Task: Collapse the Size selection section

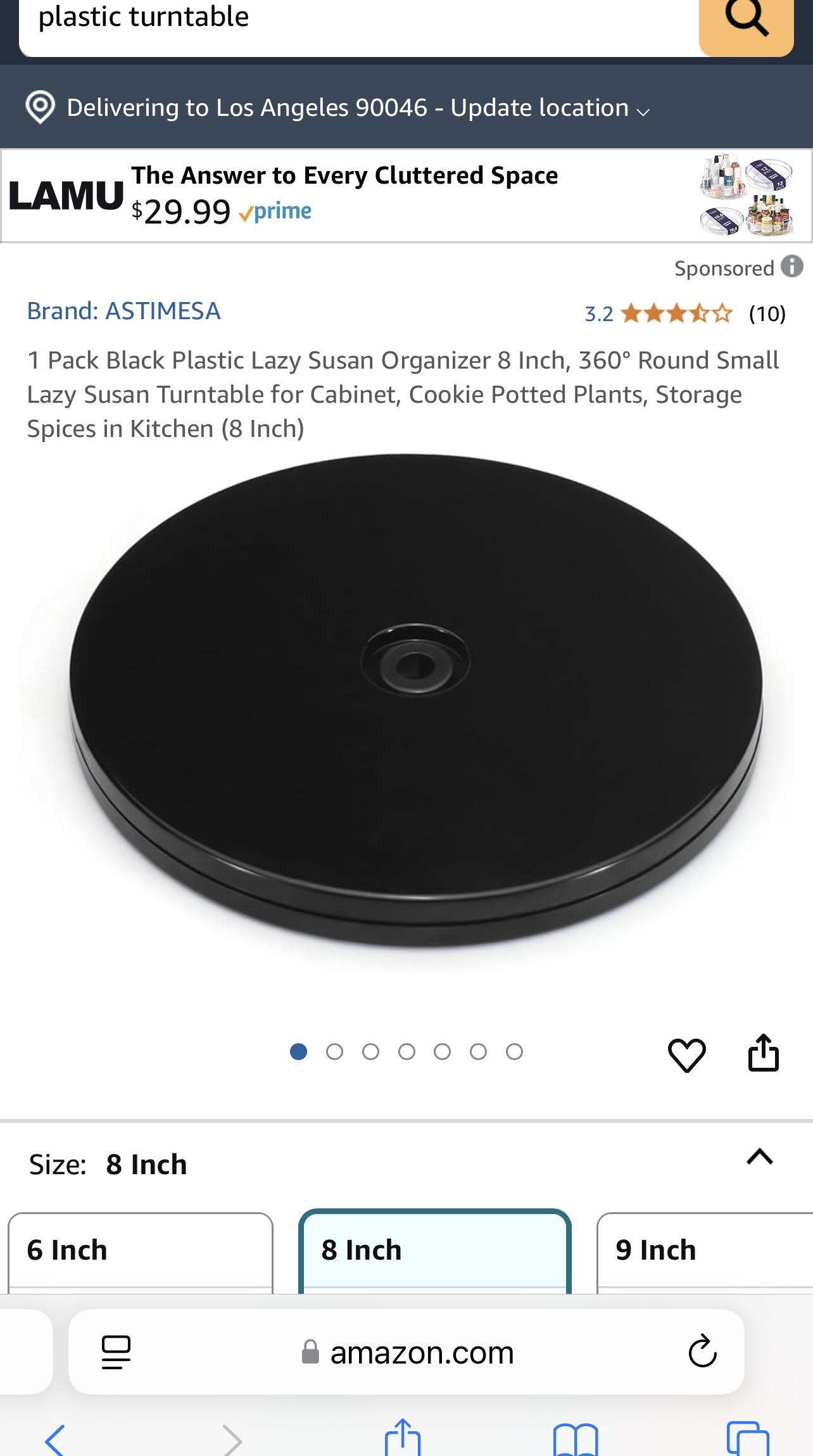Action: click(760, 1157)
